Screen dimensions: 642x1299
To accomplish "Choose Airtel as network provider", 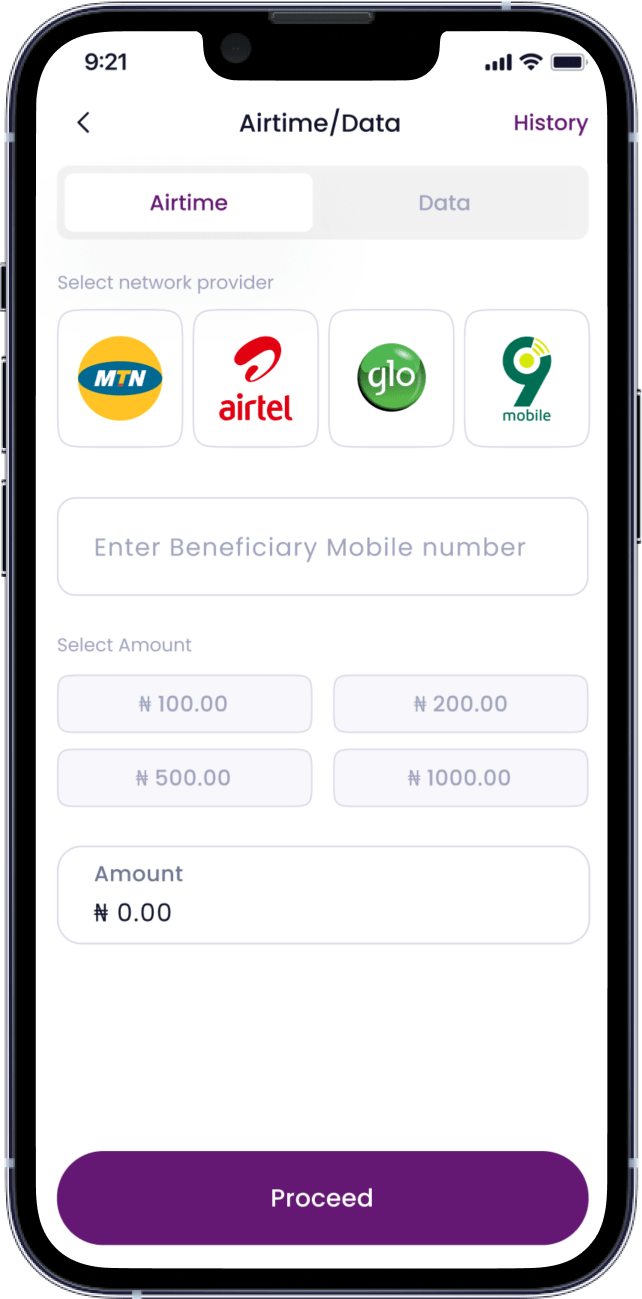I will click(x=256, y=378).
